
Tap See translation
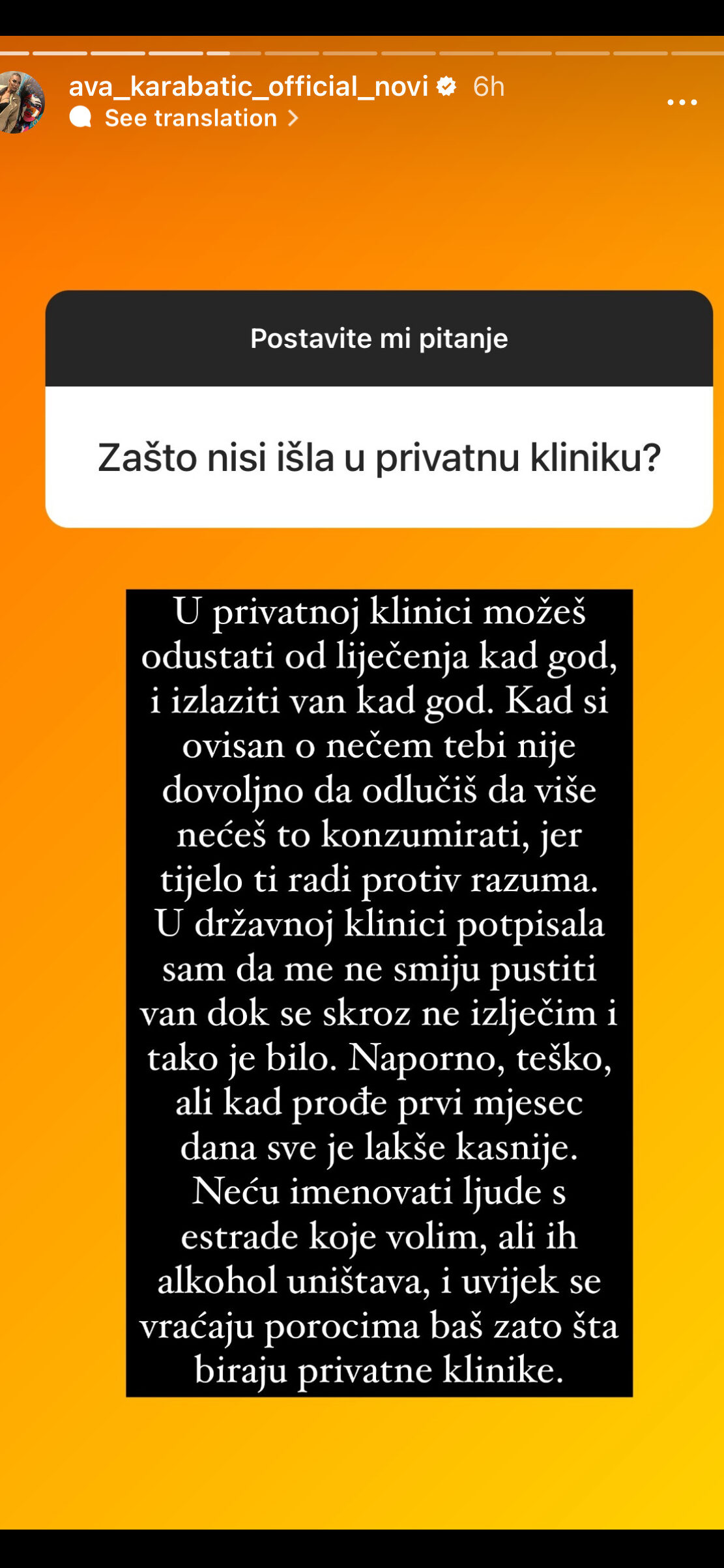click(x=191, y=118)
